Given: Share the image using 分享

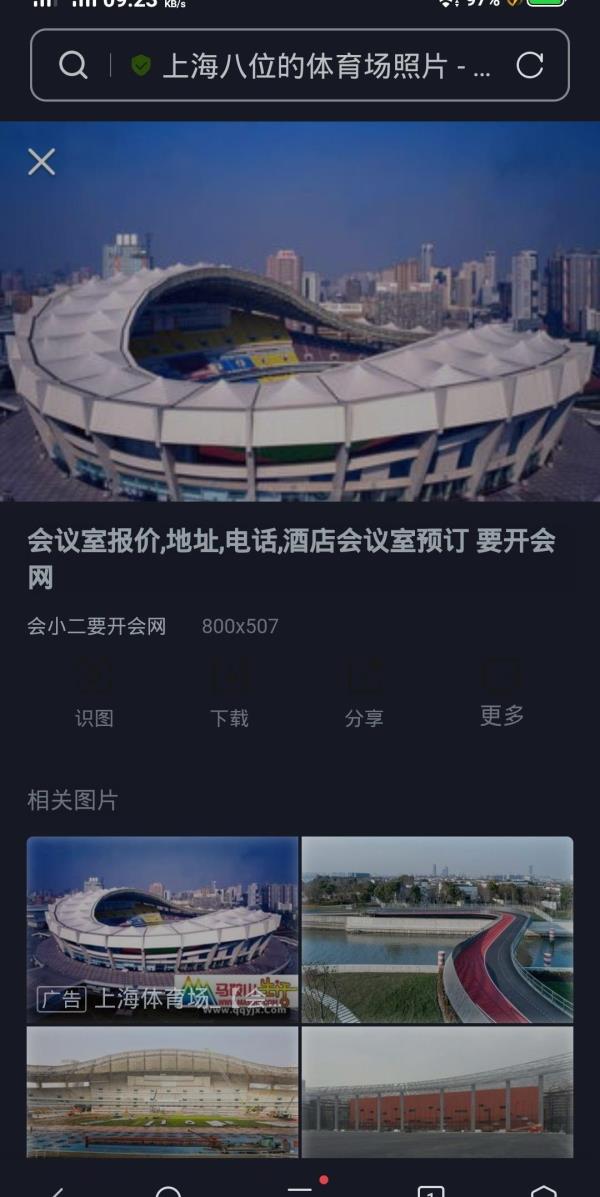Looking at the screenshot, I should point(364,694).
